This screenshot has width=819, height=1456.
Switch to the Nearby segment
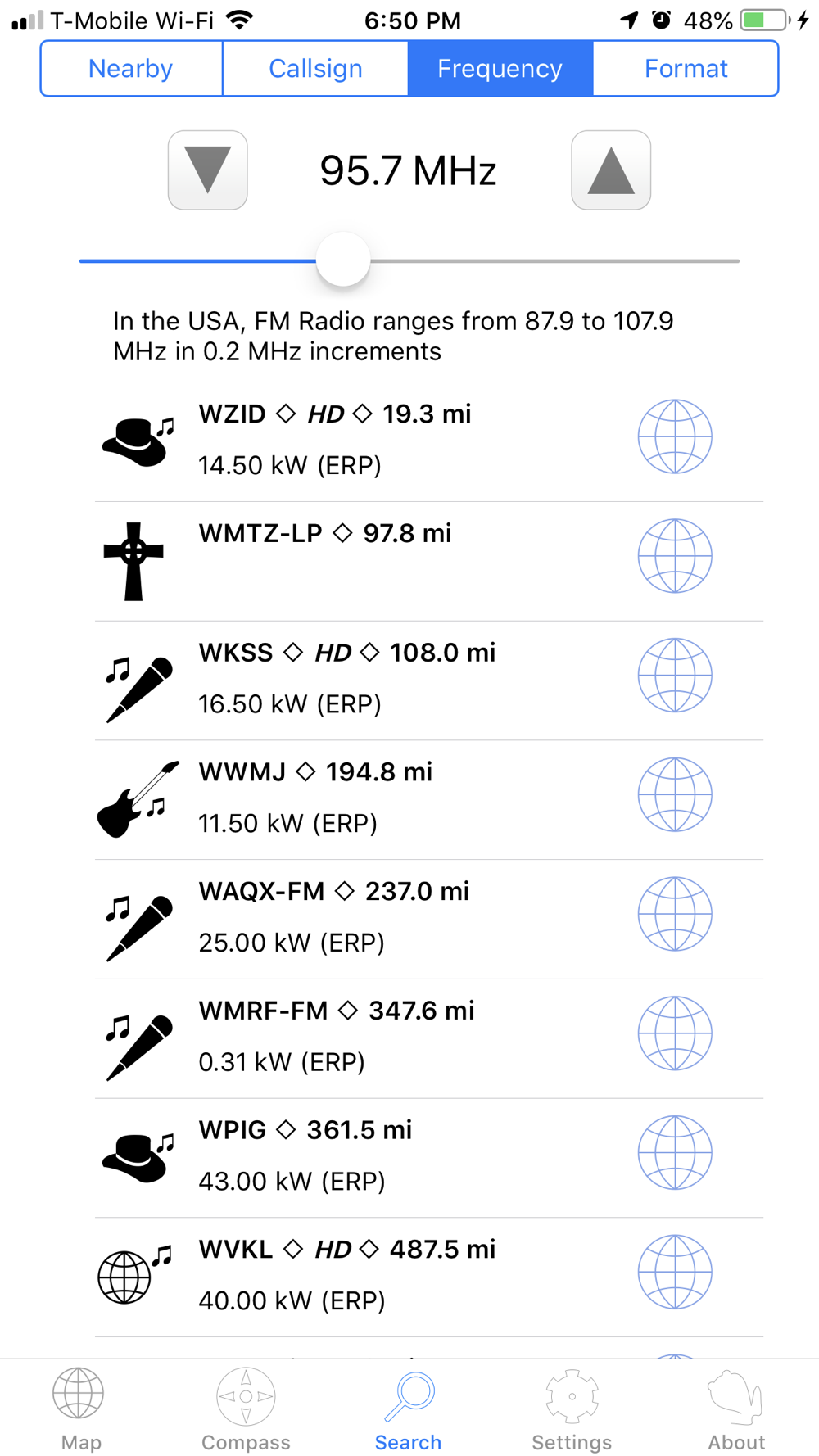coord(131,69)
